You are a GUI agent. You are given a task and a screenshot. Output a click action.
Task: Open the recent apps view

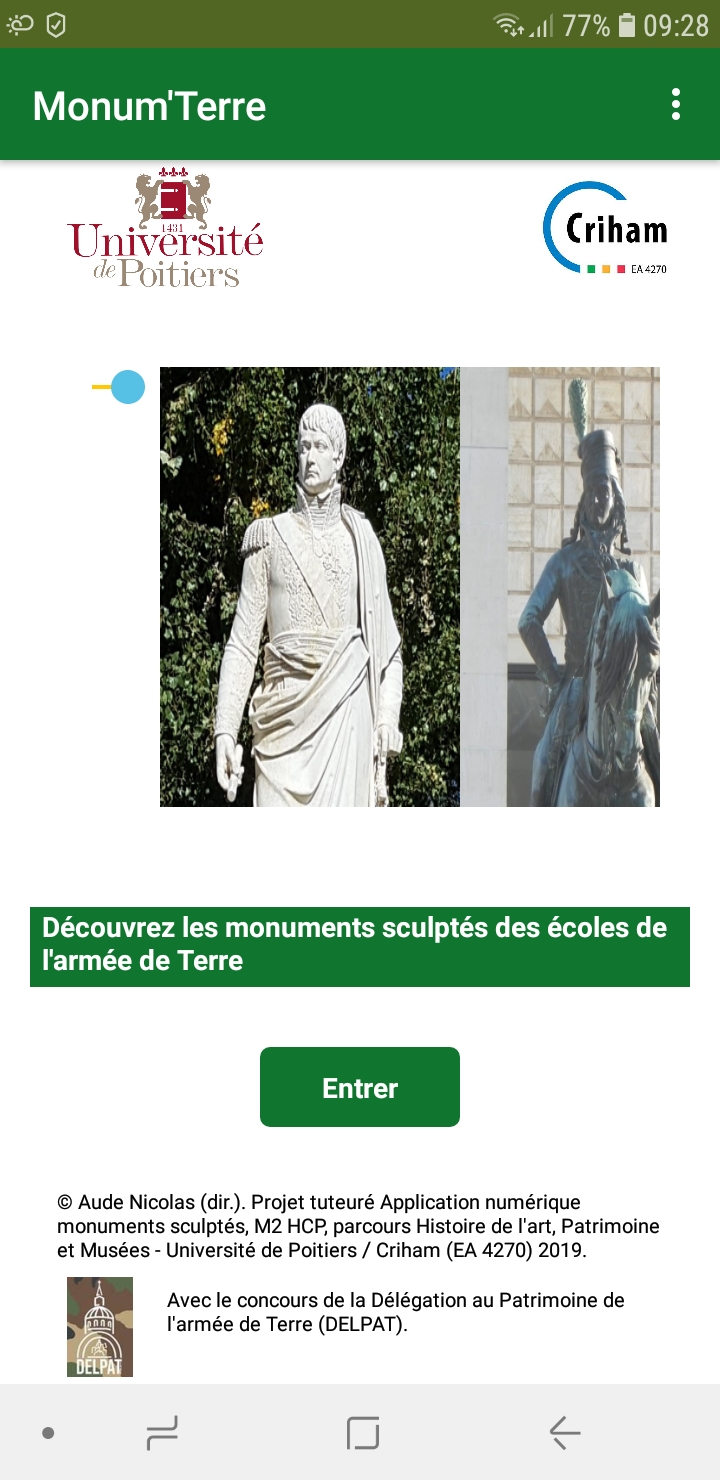click(162, 1433)
